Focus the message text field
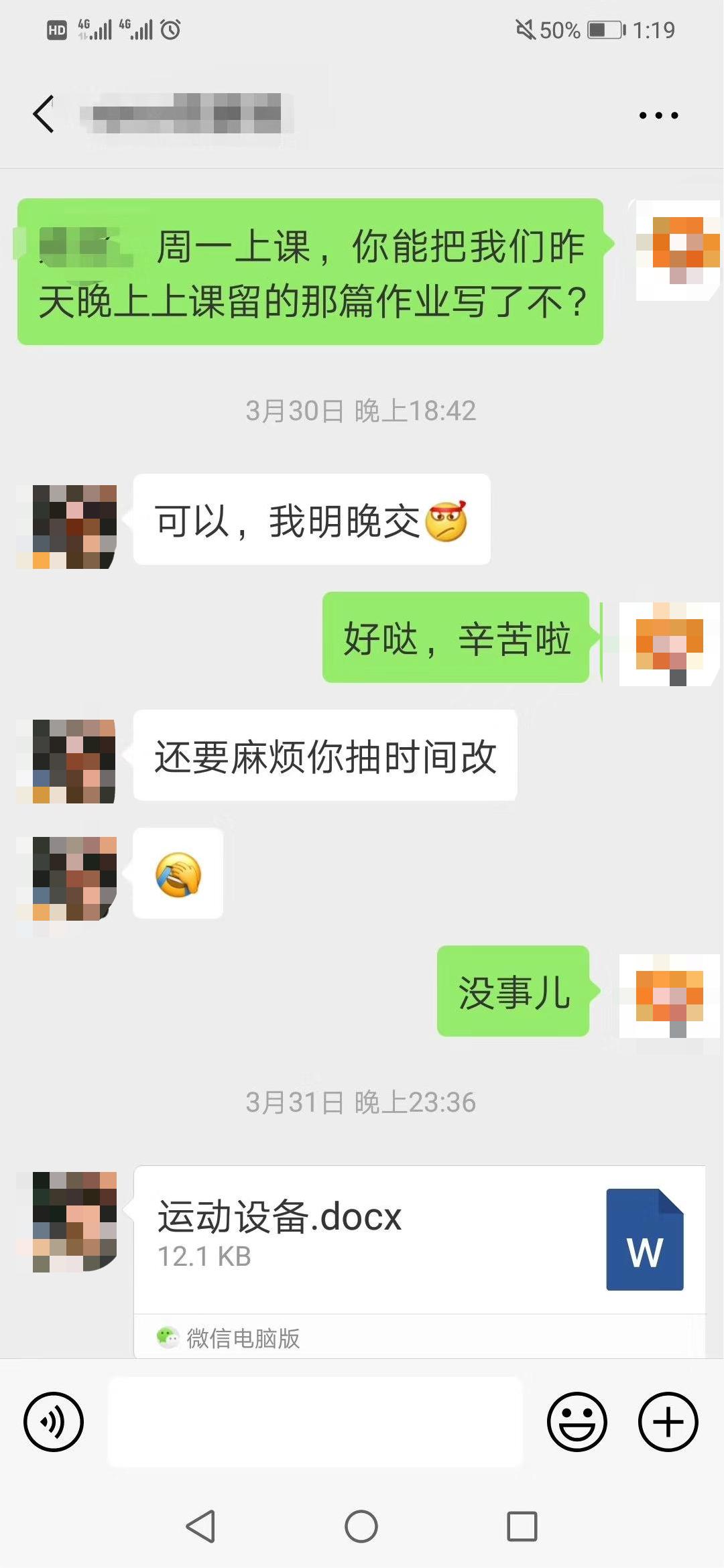This screenshot has width=724, height=1568. [315, 1421]
